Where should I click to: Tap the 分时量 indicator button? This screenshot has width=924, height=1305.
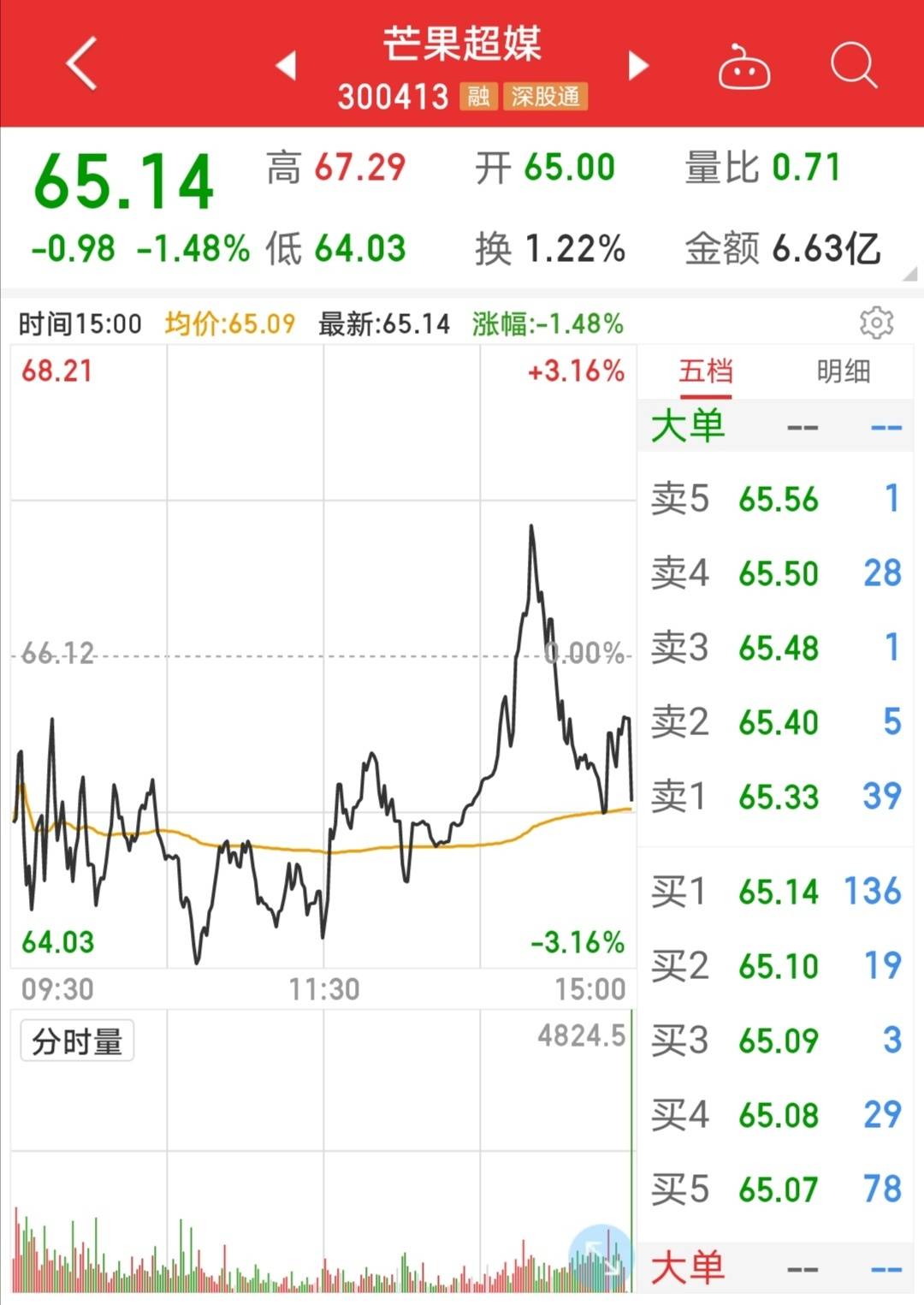pyautogui.click(x=77, y=1041)
